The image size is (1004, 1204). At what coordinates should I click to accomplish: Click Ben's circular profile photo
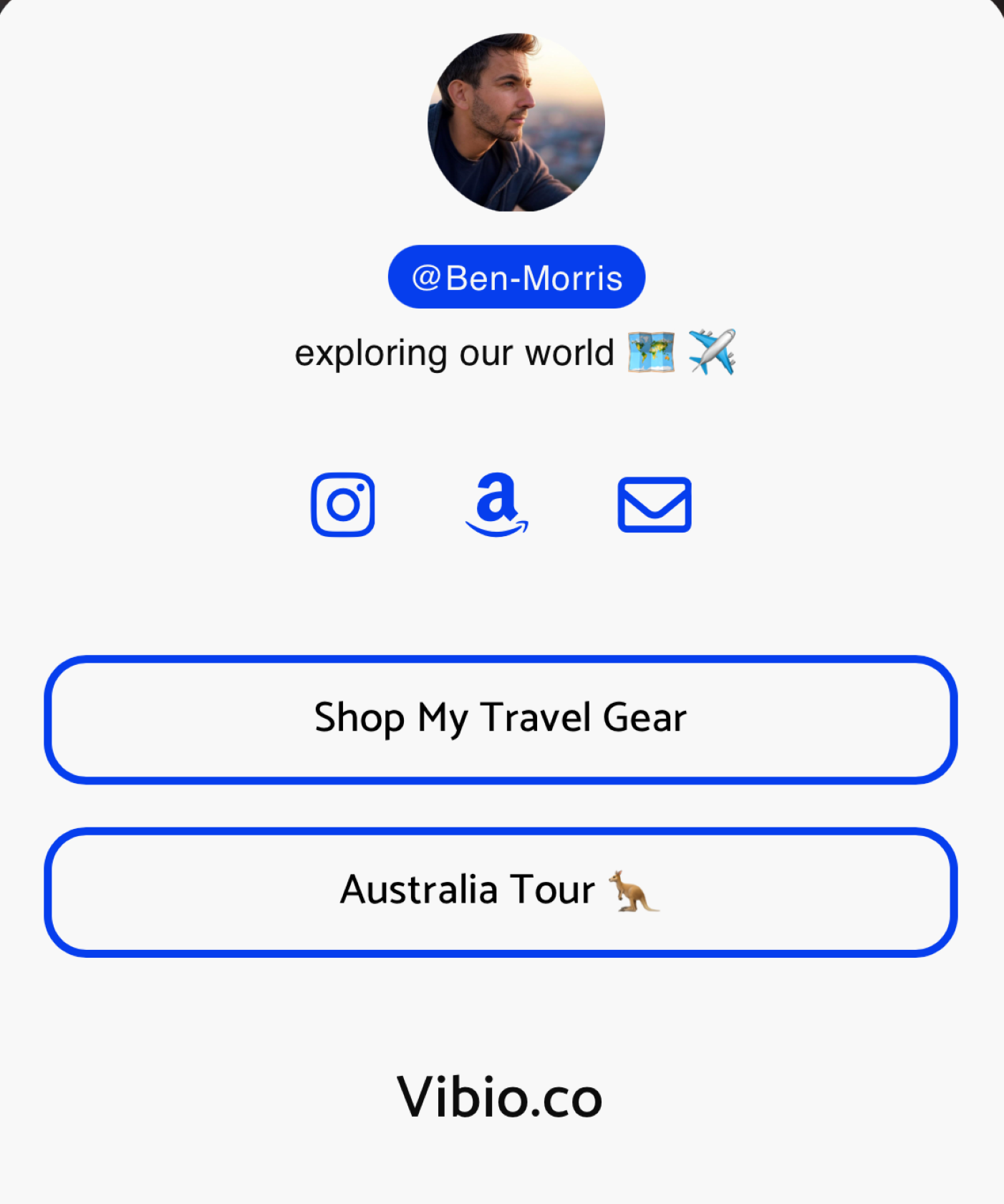517,123
